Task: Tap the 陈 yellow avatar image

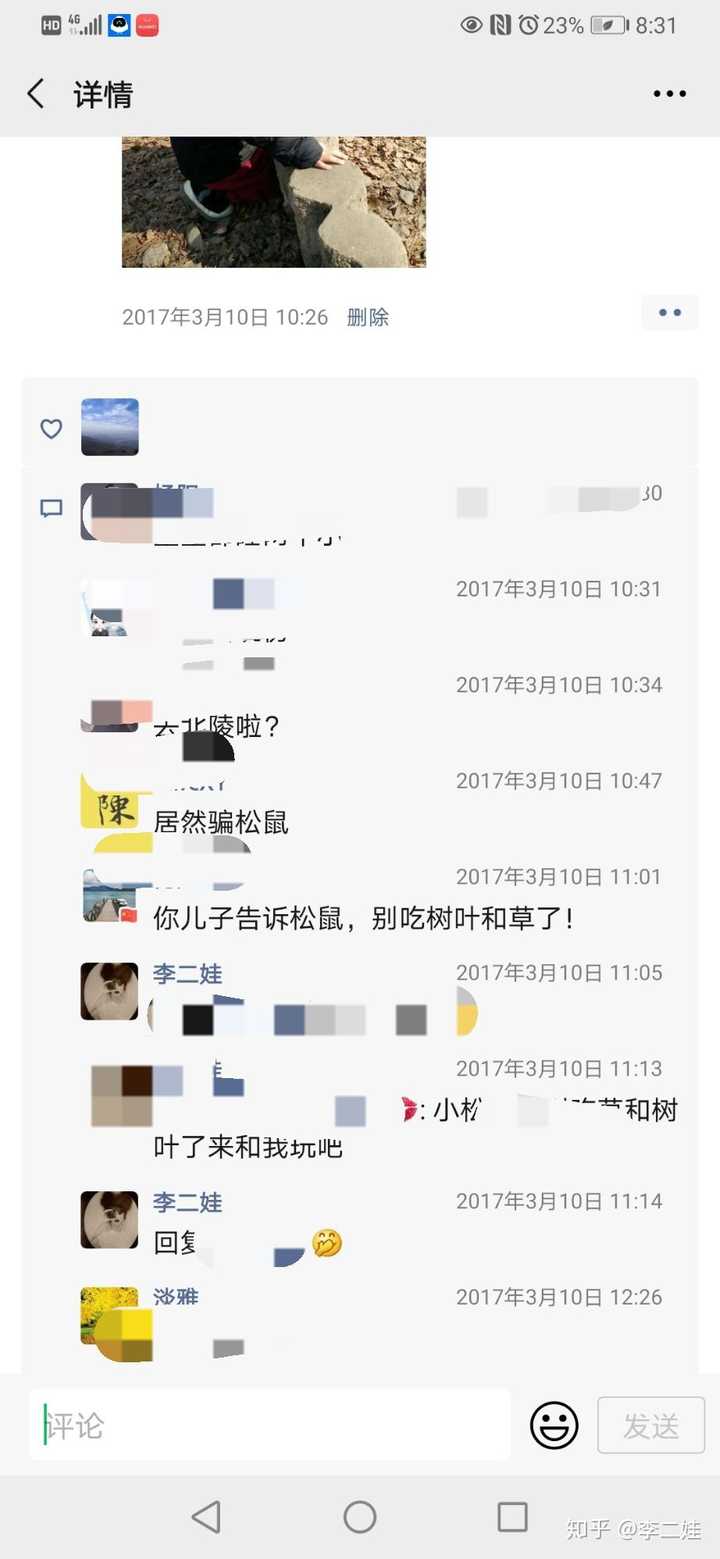Action: point(110,812)
